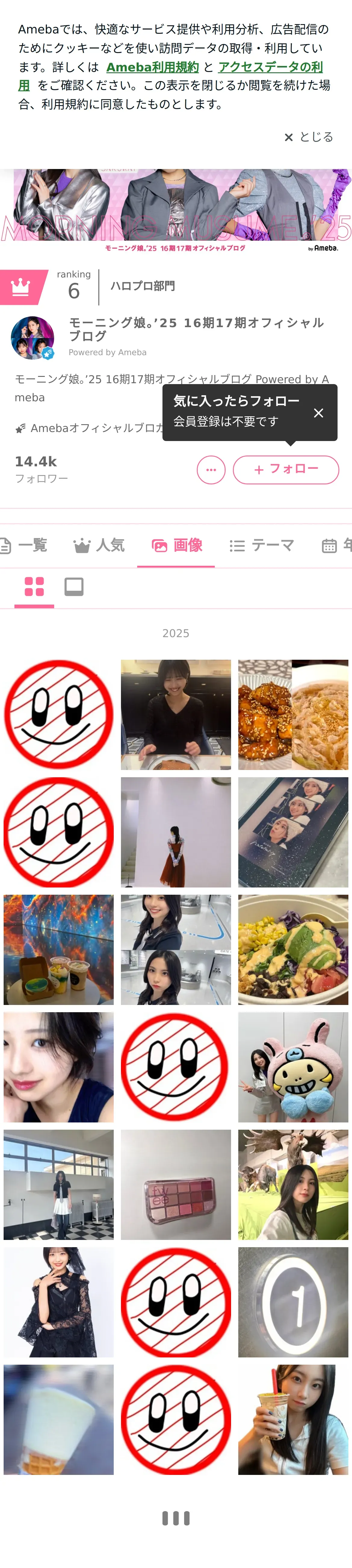Open the アクセスデータの利用 link
The height and width of the screenshot is (1568, 352).
[x=270, y=67]
